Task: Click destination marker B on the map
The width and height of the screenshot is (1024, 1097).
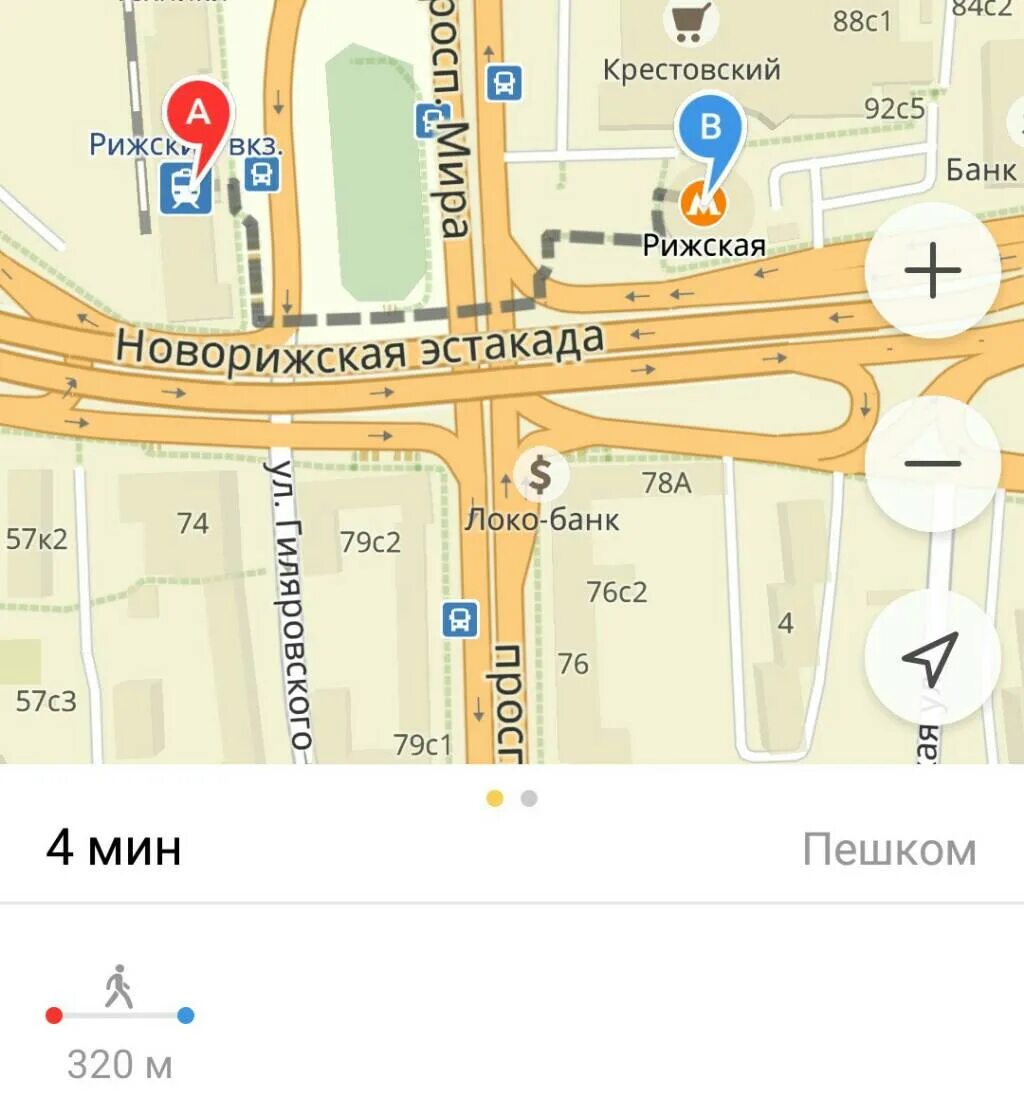Action: click(711, 128)
